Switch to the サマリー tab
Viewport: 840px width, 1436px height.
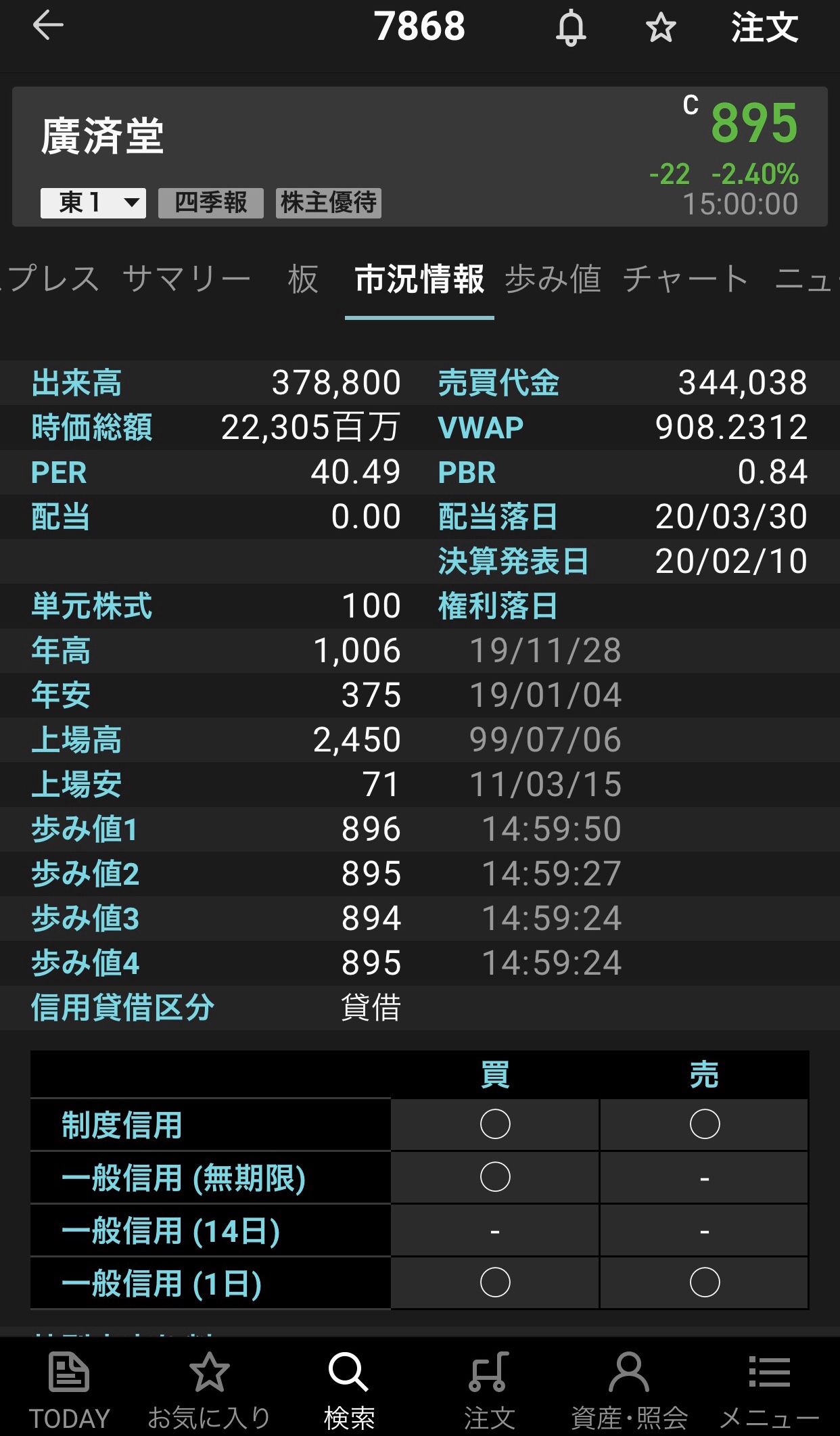[x=187, y=279]
